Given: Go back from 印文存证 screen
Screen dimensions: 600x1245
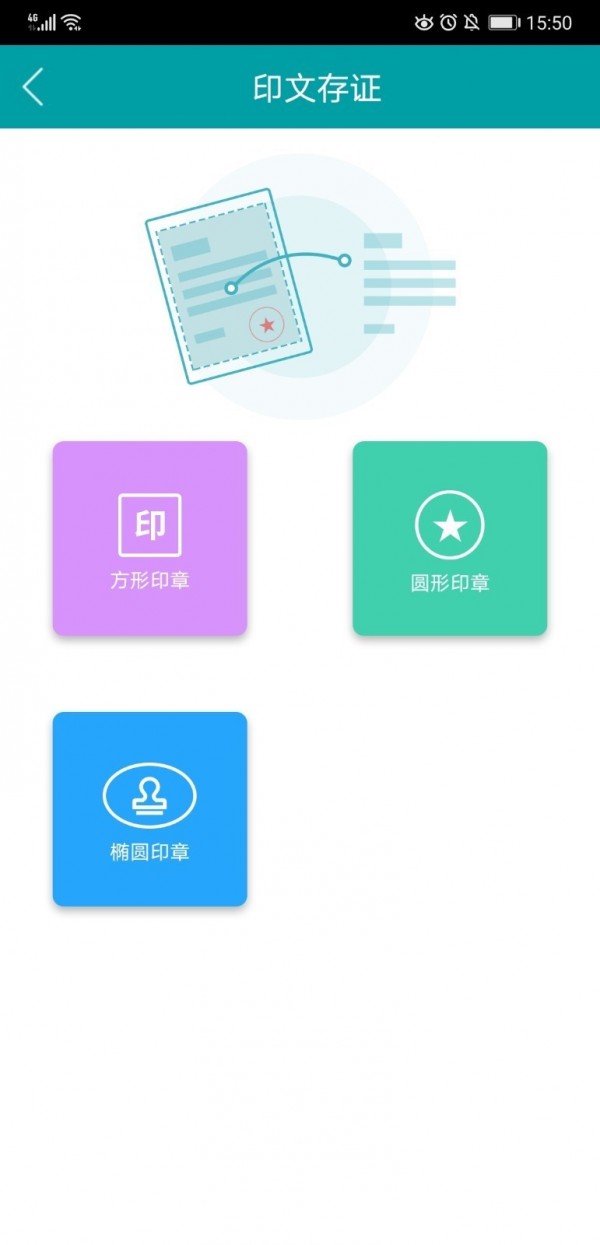Looking at the screenshot, I should click(33, 87).
